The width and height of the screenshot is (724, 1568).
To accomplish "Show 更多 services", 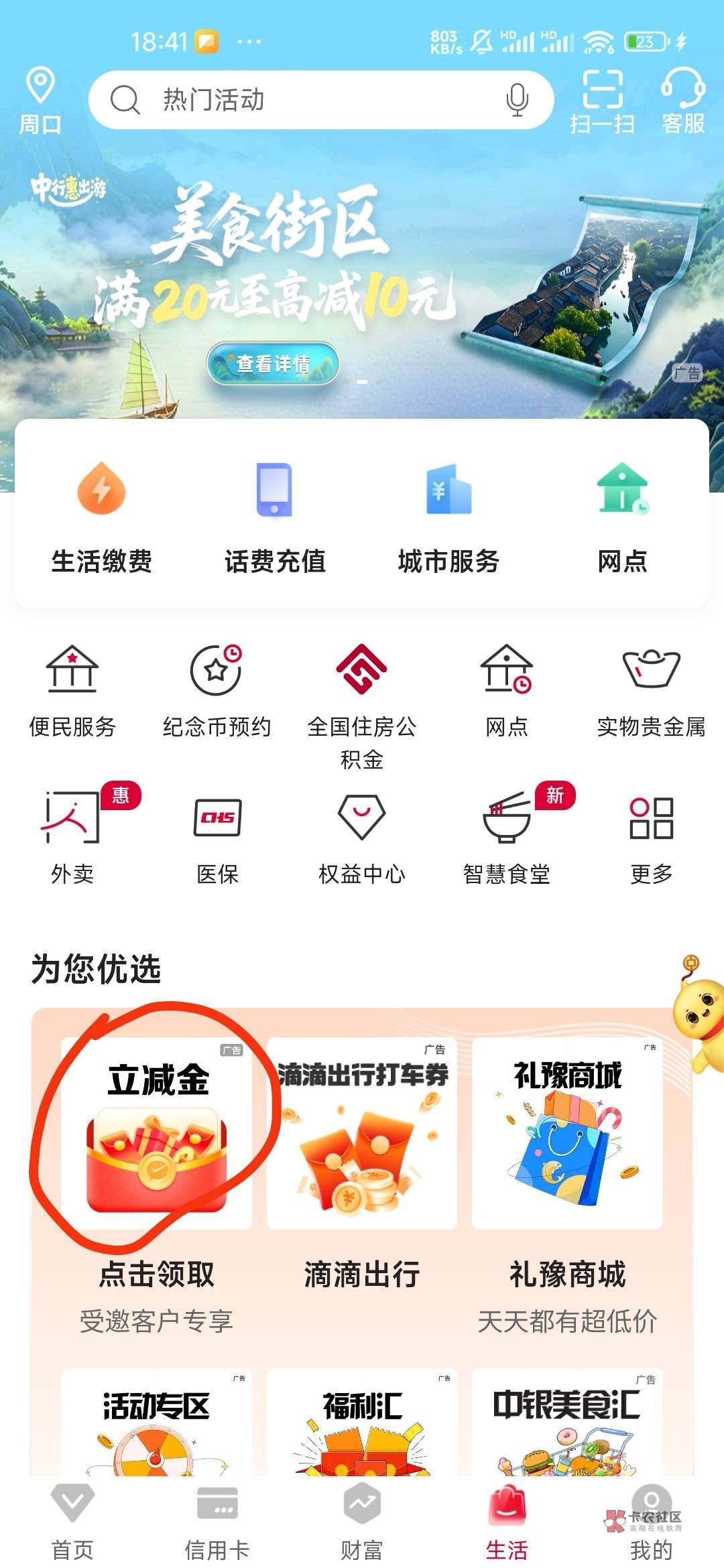I will [652, 839].
